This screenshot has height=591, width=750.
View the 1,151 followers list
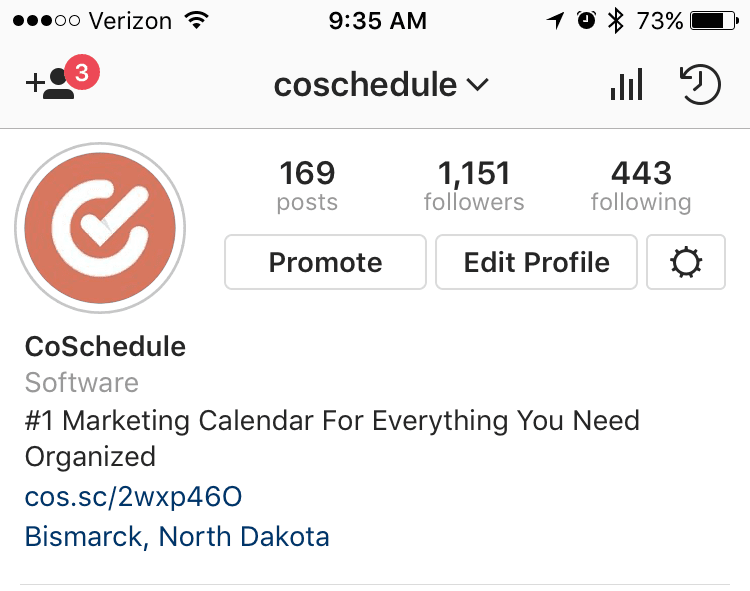pyautogui.click(x=474, y=187)
